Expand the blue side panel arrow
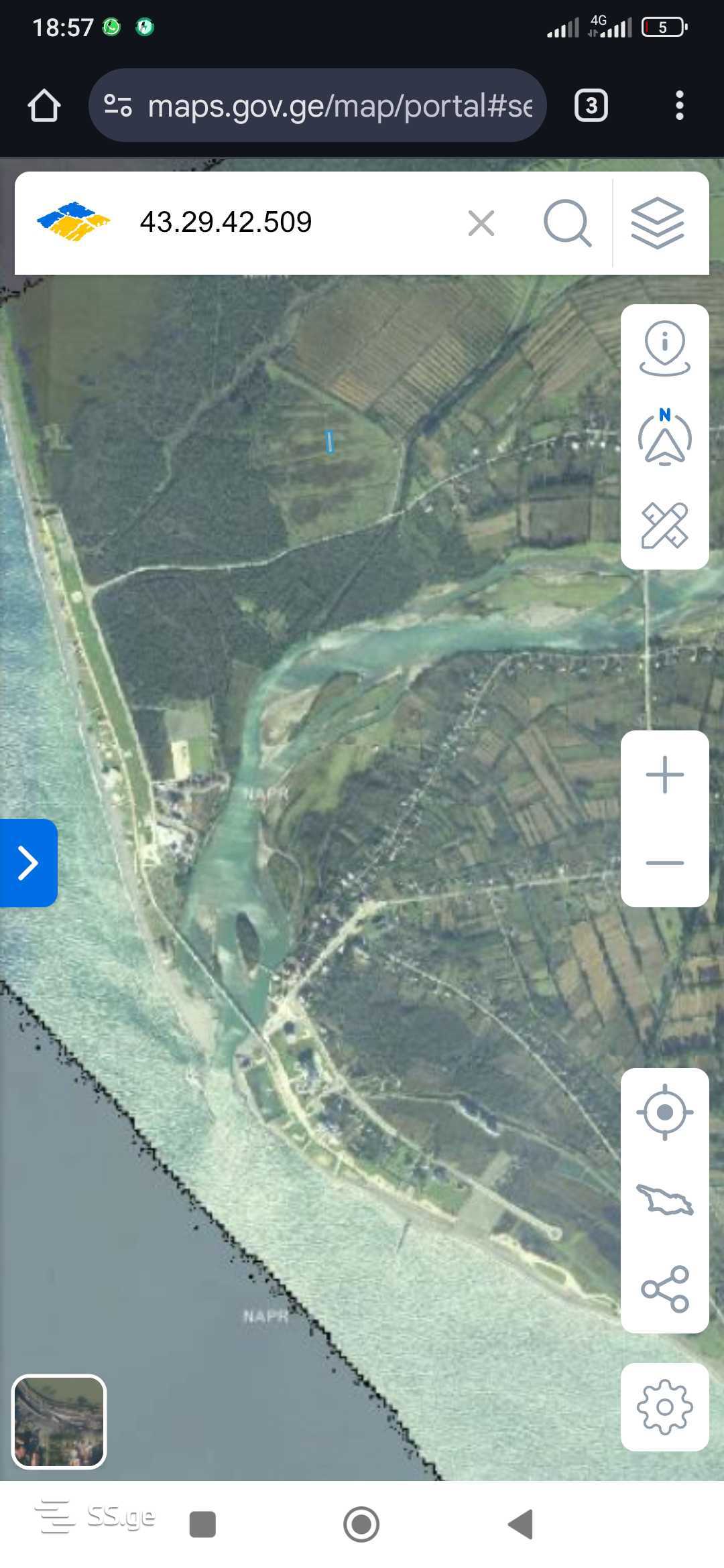 pyautogui.click(x=28, y=863)
